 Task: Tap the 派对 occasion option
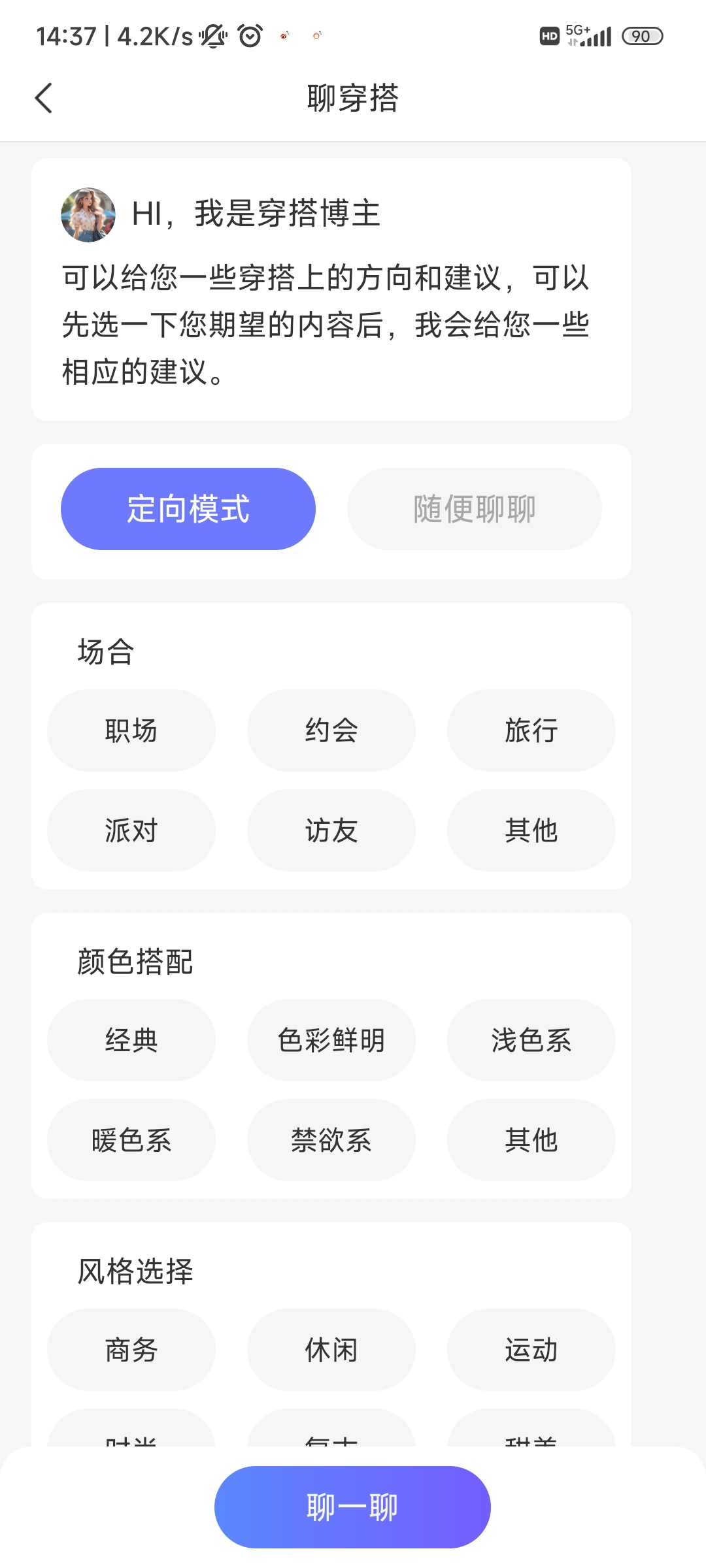tap(131, 830)
